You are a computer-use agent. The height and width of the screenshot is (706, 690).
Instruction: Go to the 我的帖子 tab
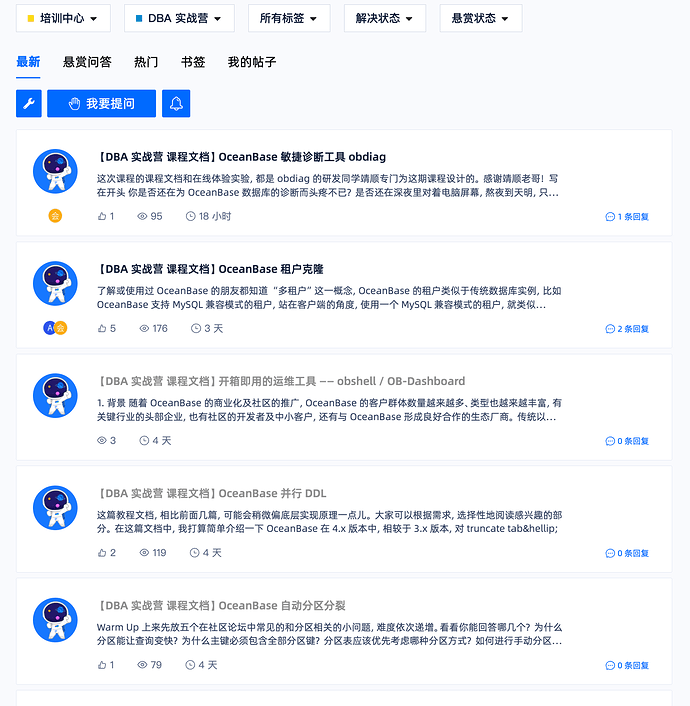pos(251,62)
